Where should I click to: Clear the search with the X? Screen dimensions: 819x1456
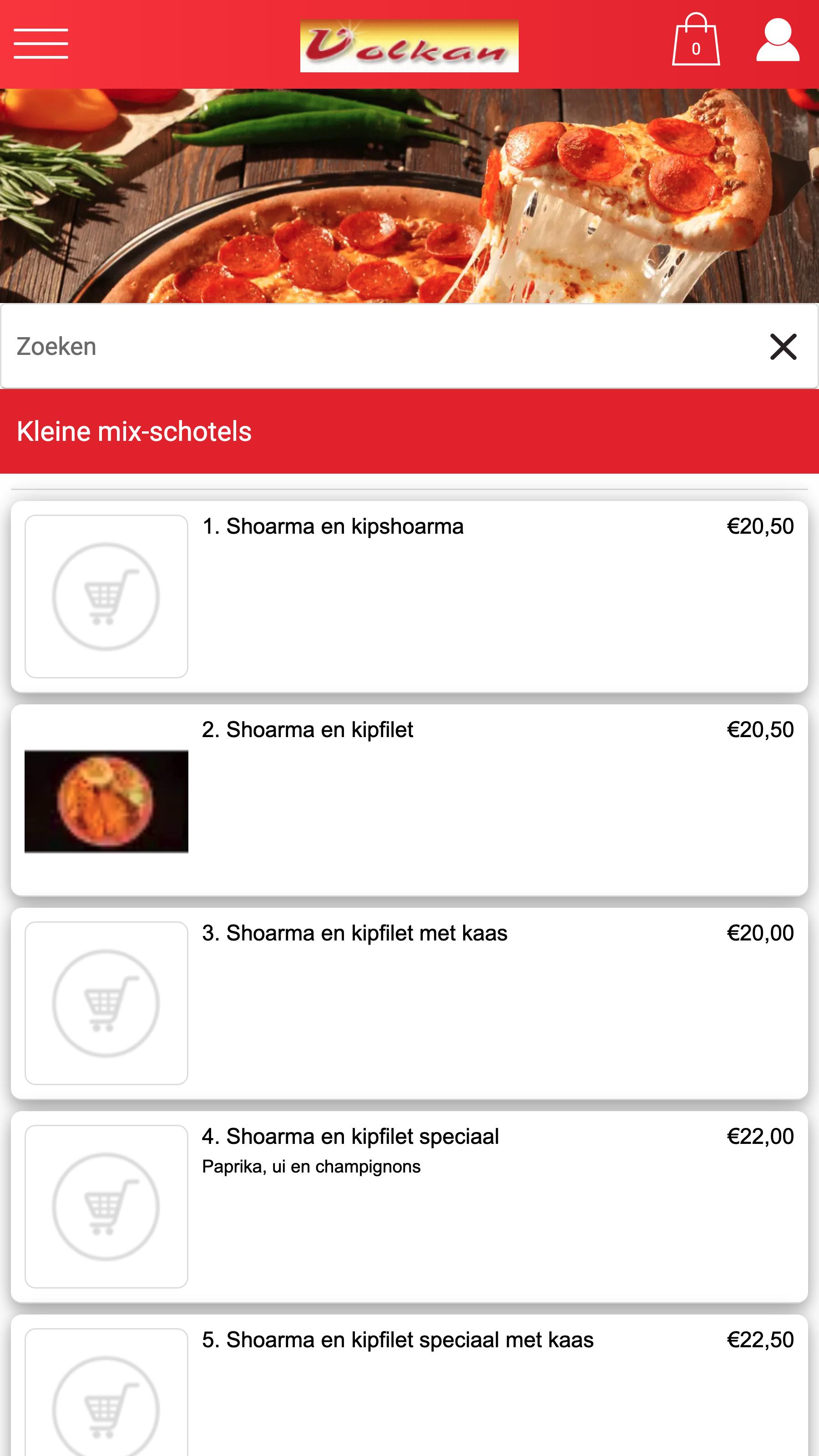pos(783,346)
